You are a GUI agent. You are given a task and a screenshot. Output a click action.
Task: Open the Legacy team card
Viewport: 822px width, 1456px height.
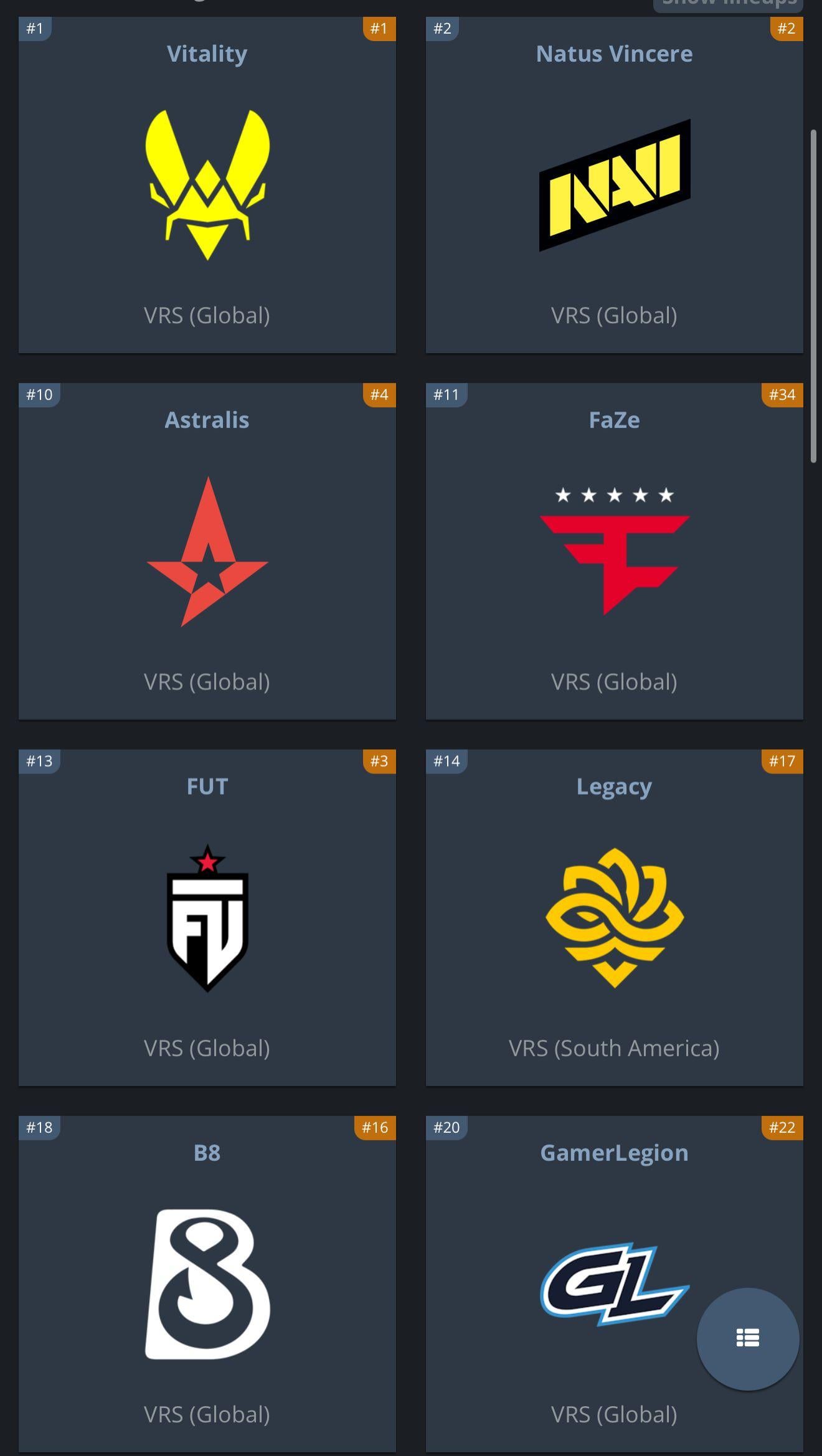[614, 917]
